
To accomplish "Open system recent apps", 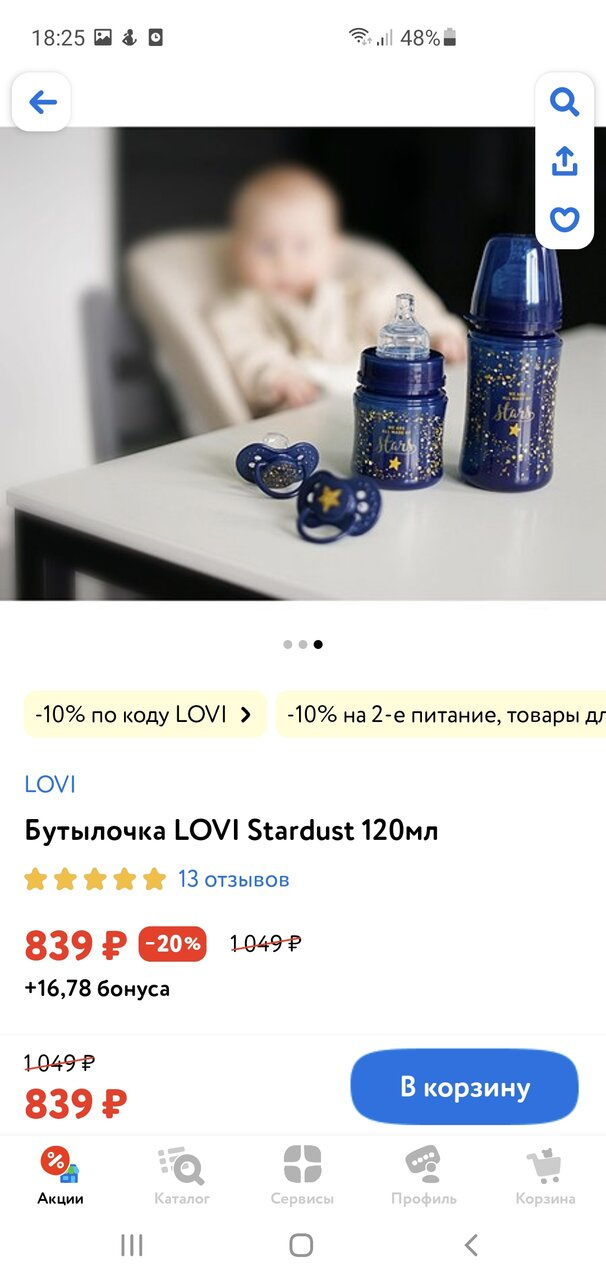I will [x=131, y=1245].
